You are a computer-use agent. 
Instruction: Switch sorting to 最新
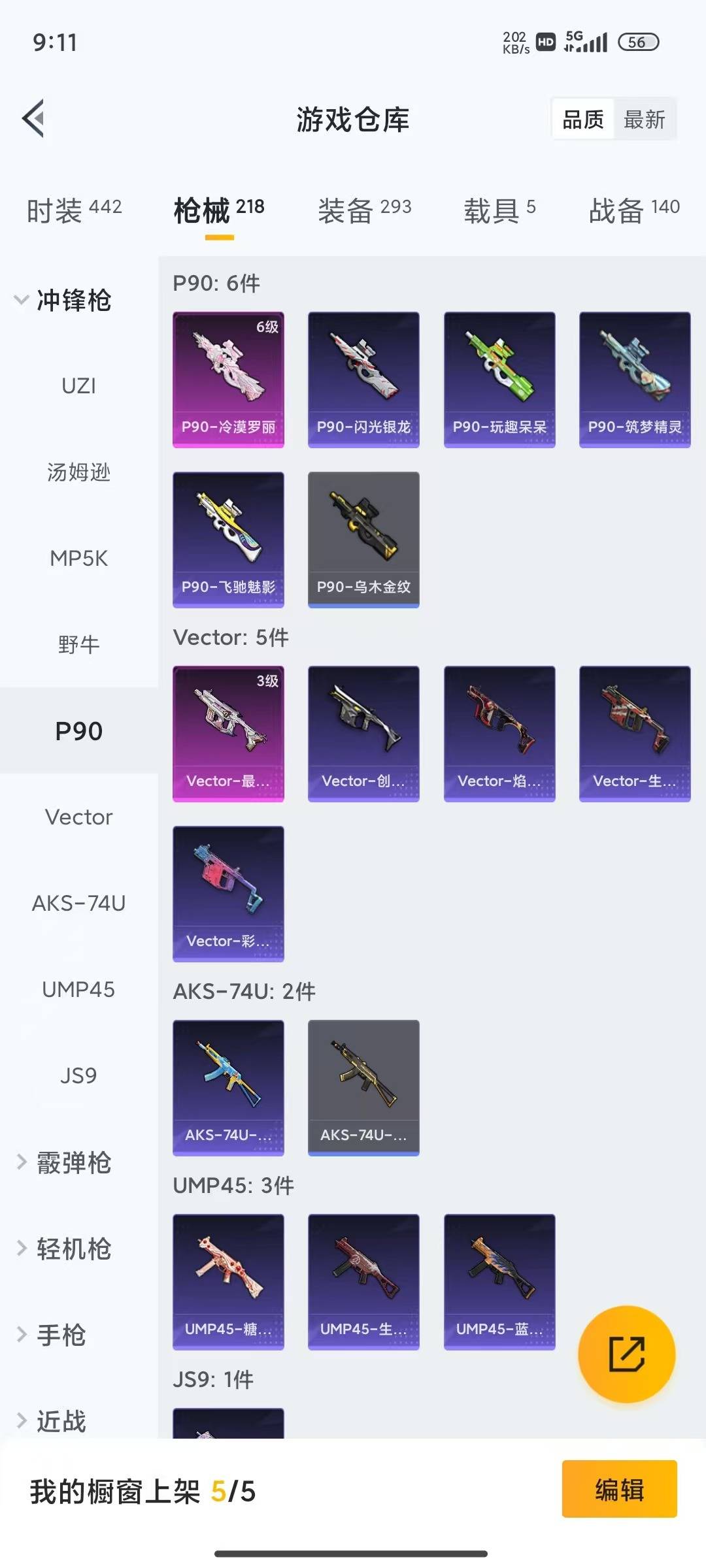pos(645,119)
